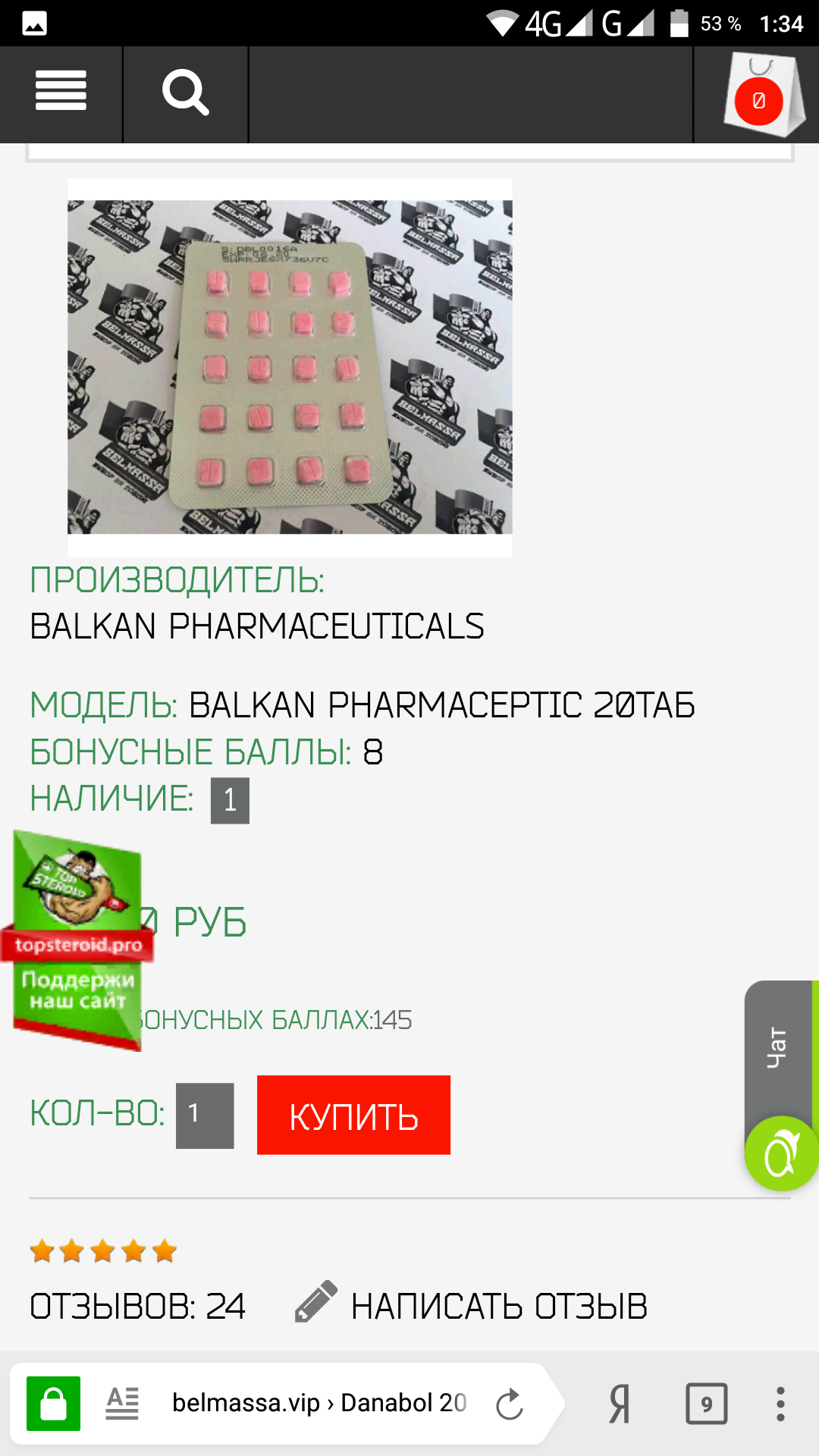
Task: Edit the КОЛ-ВО quantity field
Action: coord(205,1115)
